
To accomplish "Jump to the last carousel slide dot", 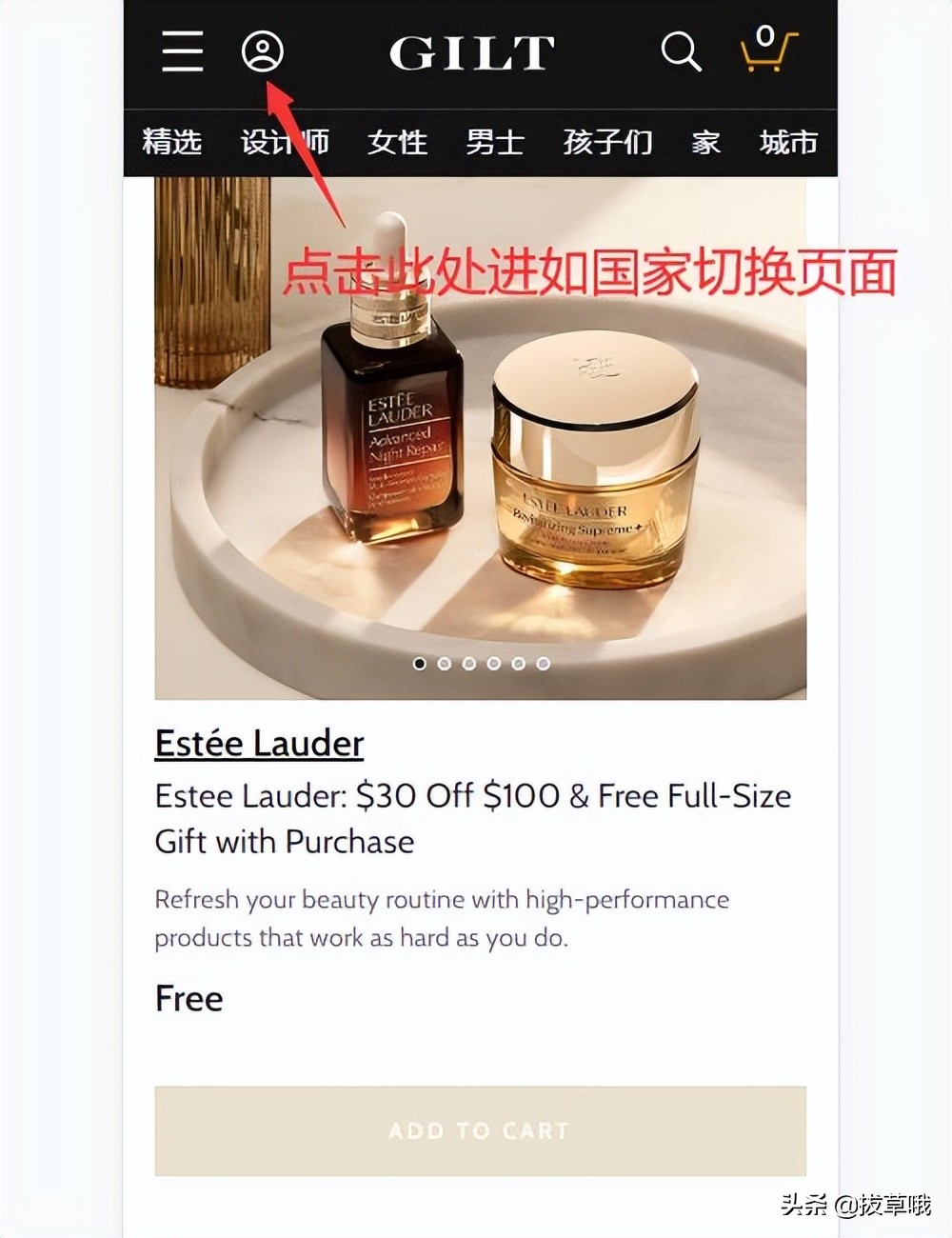I will 544,664.
